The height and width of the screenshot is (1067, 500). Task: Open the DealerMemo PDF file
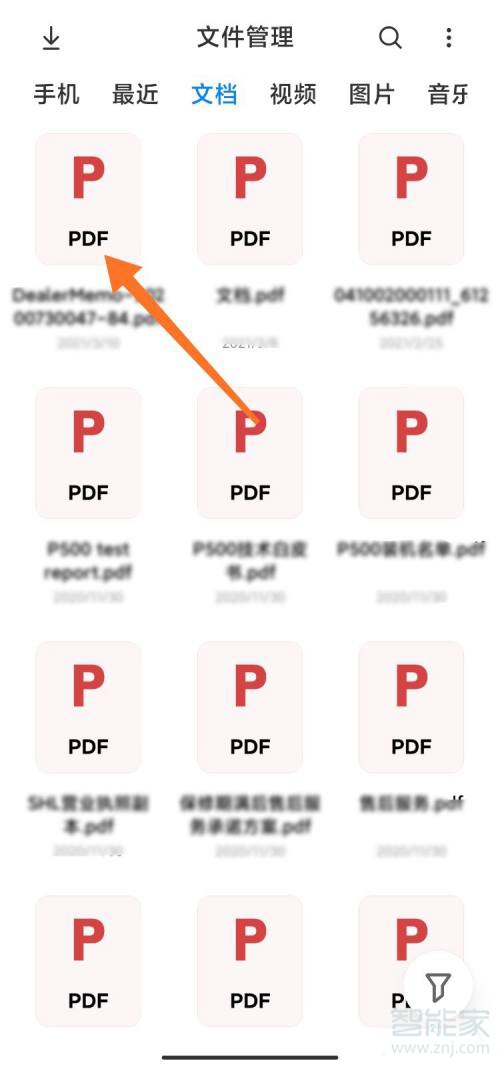88,199
